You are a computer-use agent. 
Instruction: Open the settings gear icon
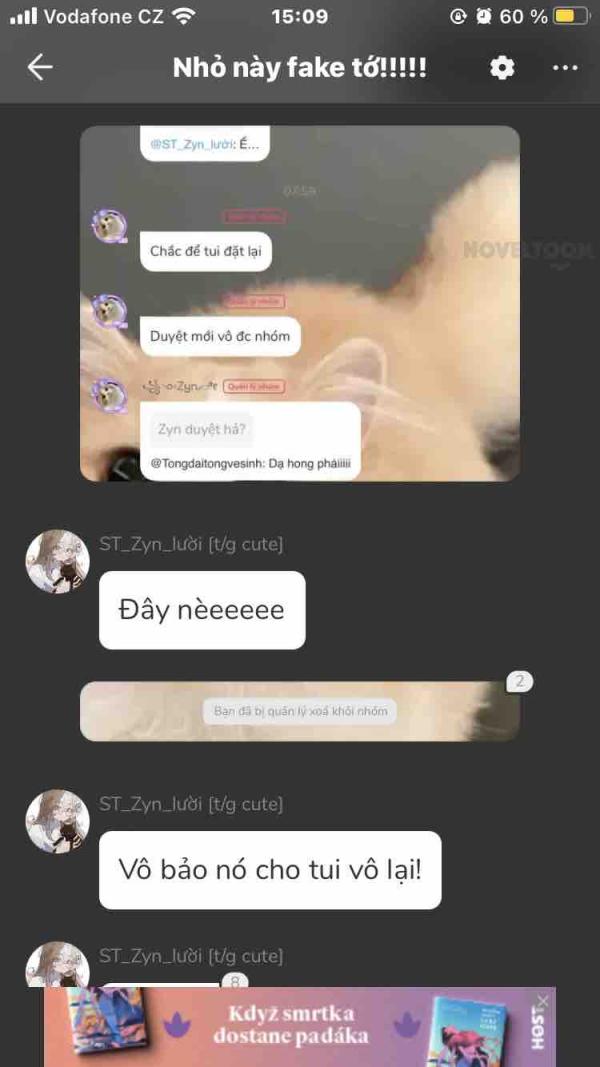click(502, 68)
